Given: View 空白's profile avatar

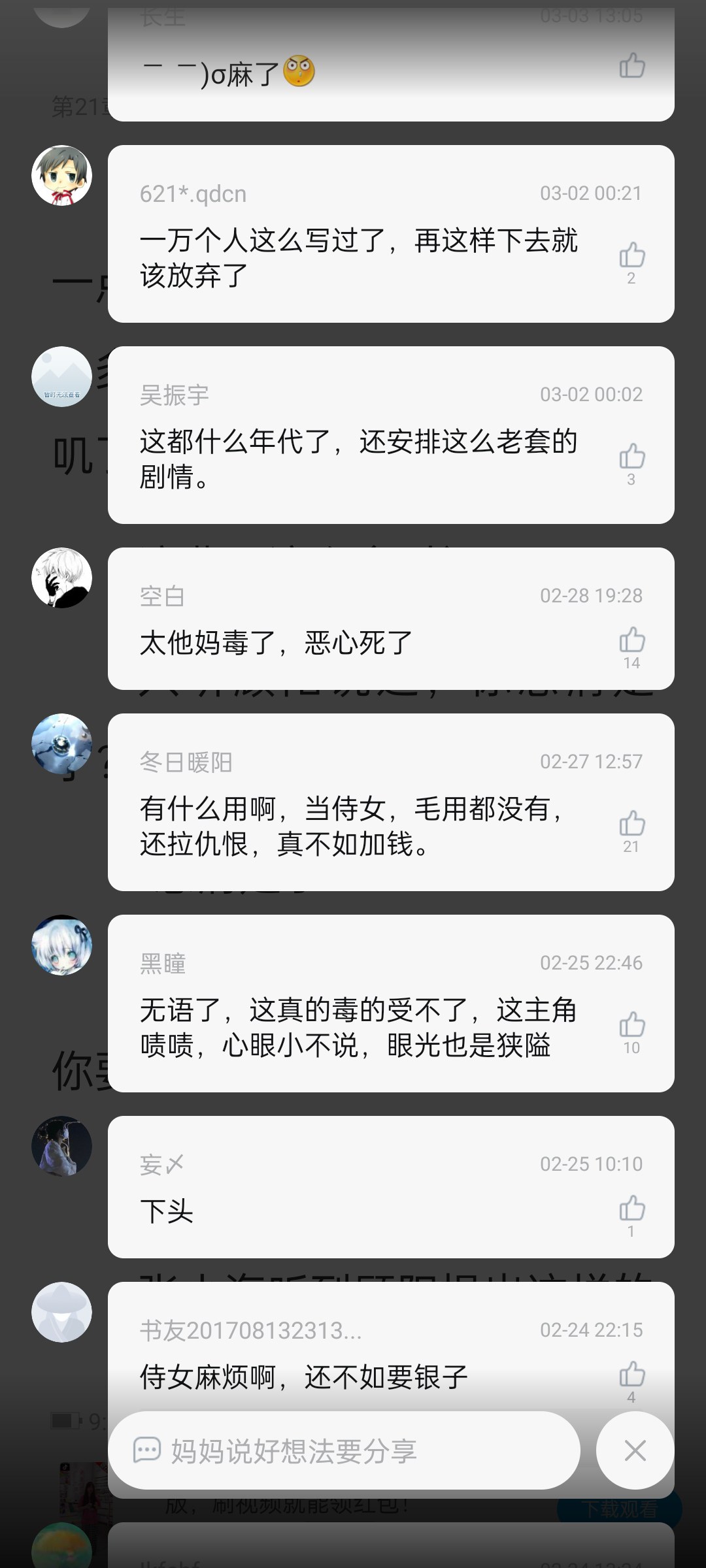Looking at the screenshot, I should [62, 578].
